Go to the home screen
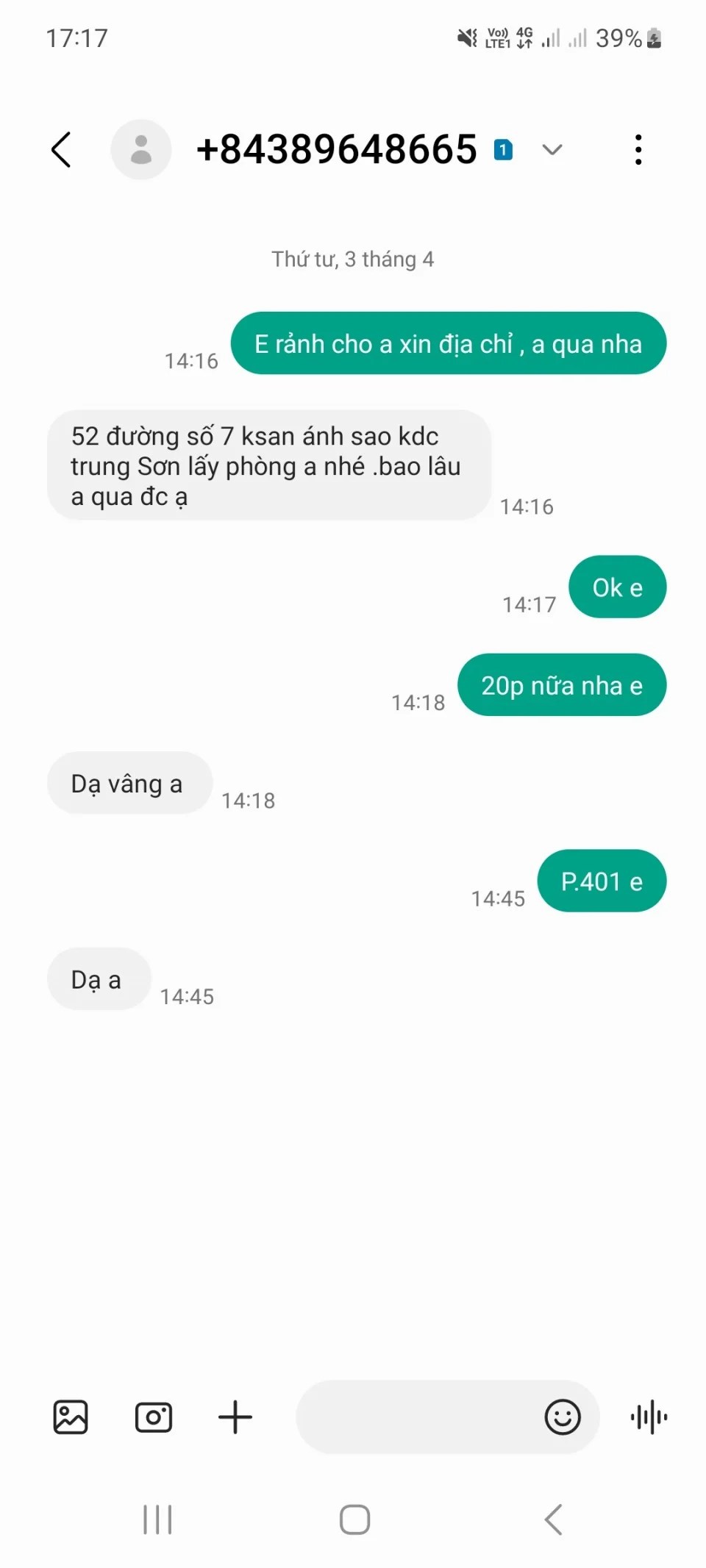Screen dimensions: 706x1568 (354, 1519)
